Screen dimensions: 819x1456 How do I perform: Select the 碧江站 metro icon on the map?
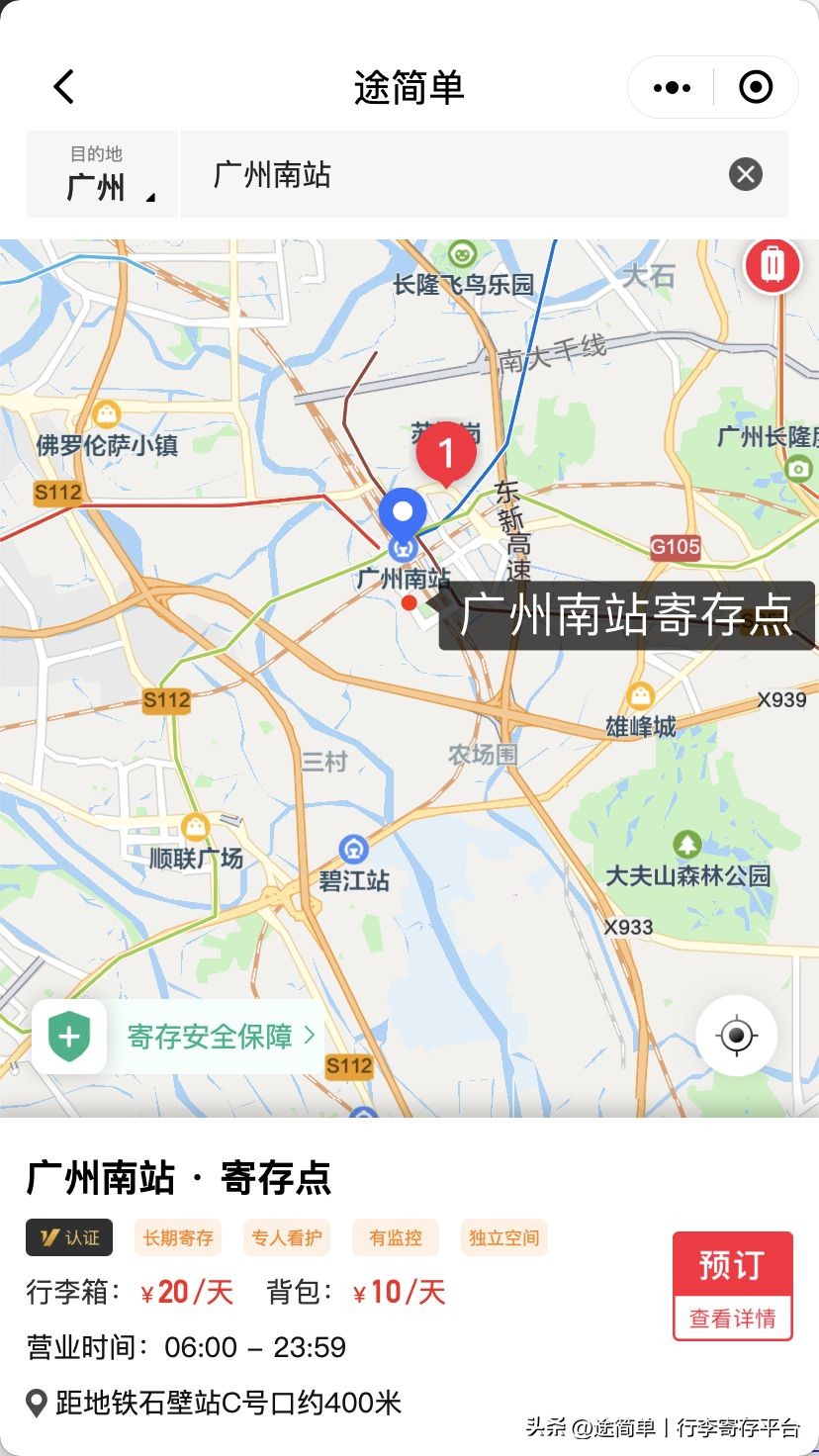[x=353, y=849]
